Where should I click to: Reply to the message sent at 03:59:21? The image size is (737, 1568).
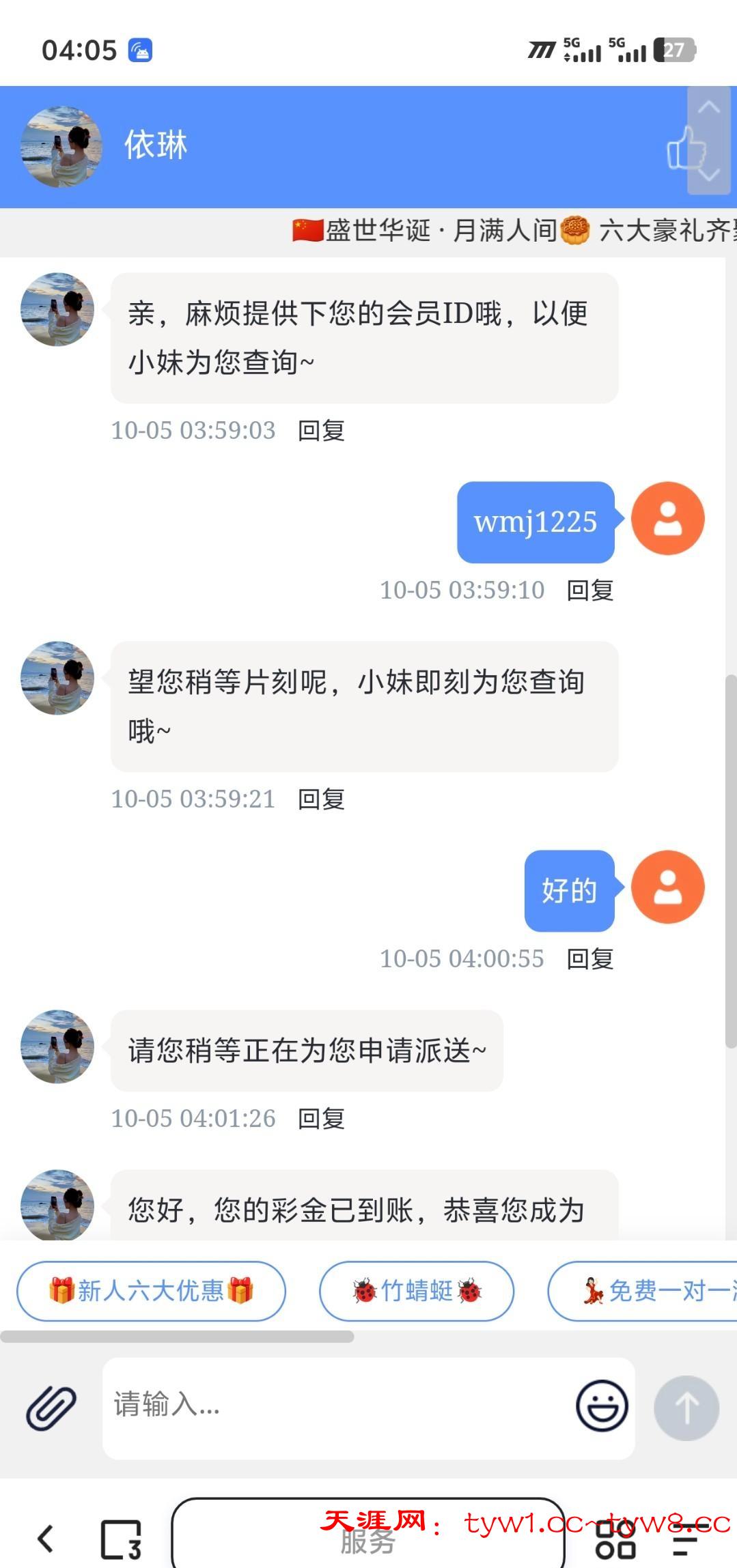(321, 799)
